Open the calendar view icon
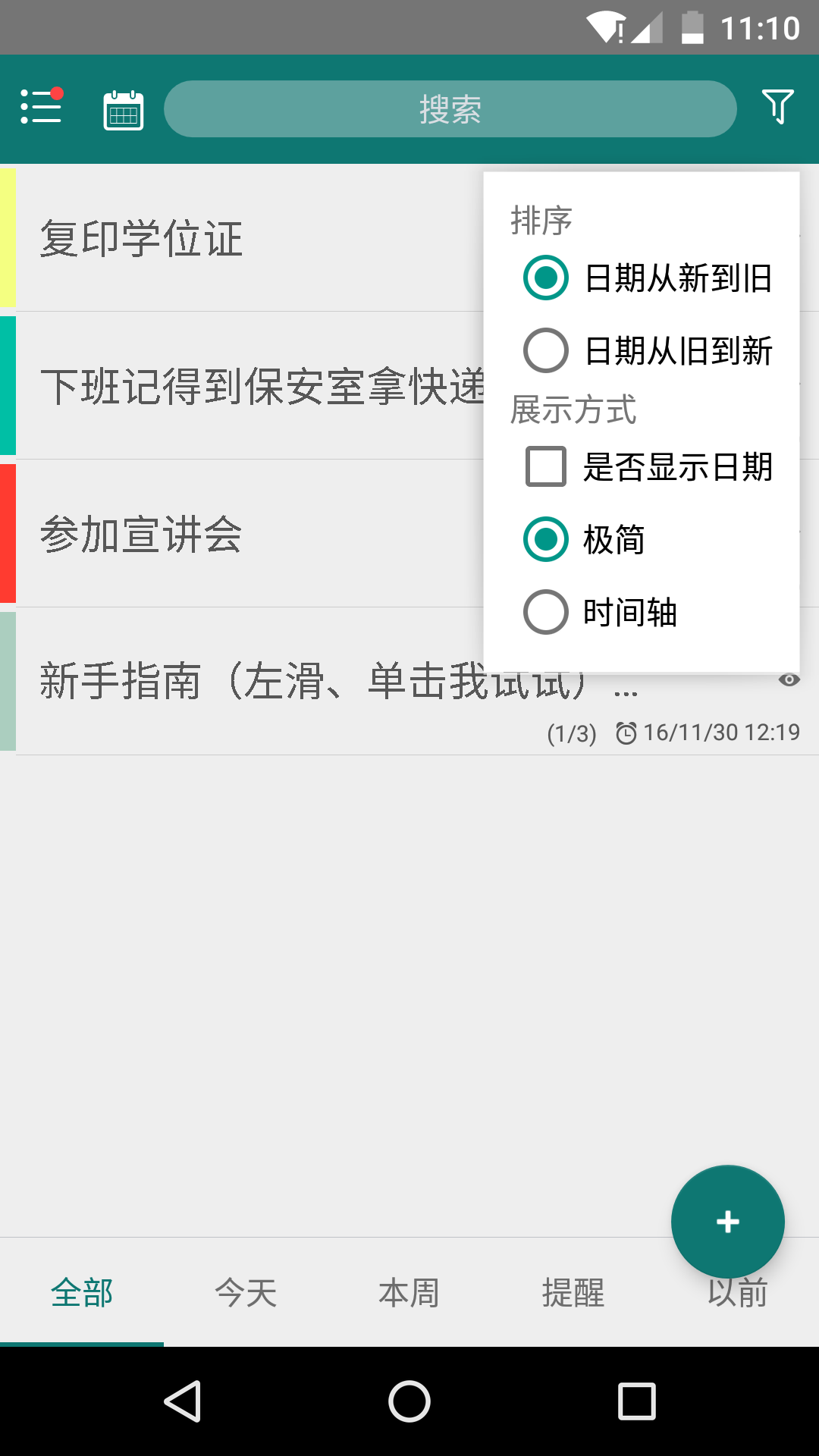The height and width of the screenshot is (1456, 819). (124, 110)
